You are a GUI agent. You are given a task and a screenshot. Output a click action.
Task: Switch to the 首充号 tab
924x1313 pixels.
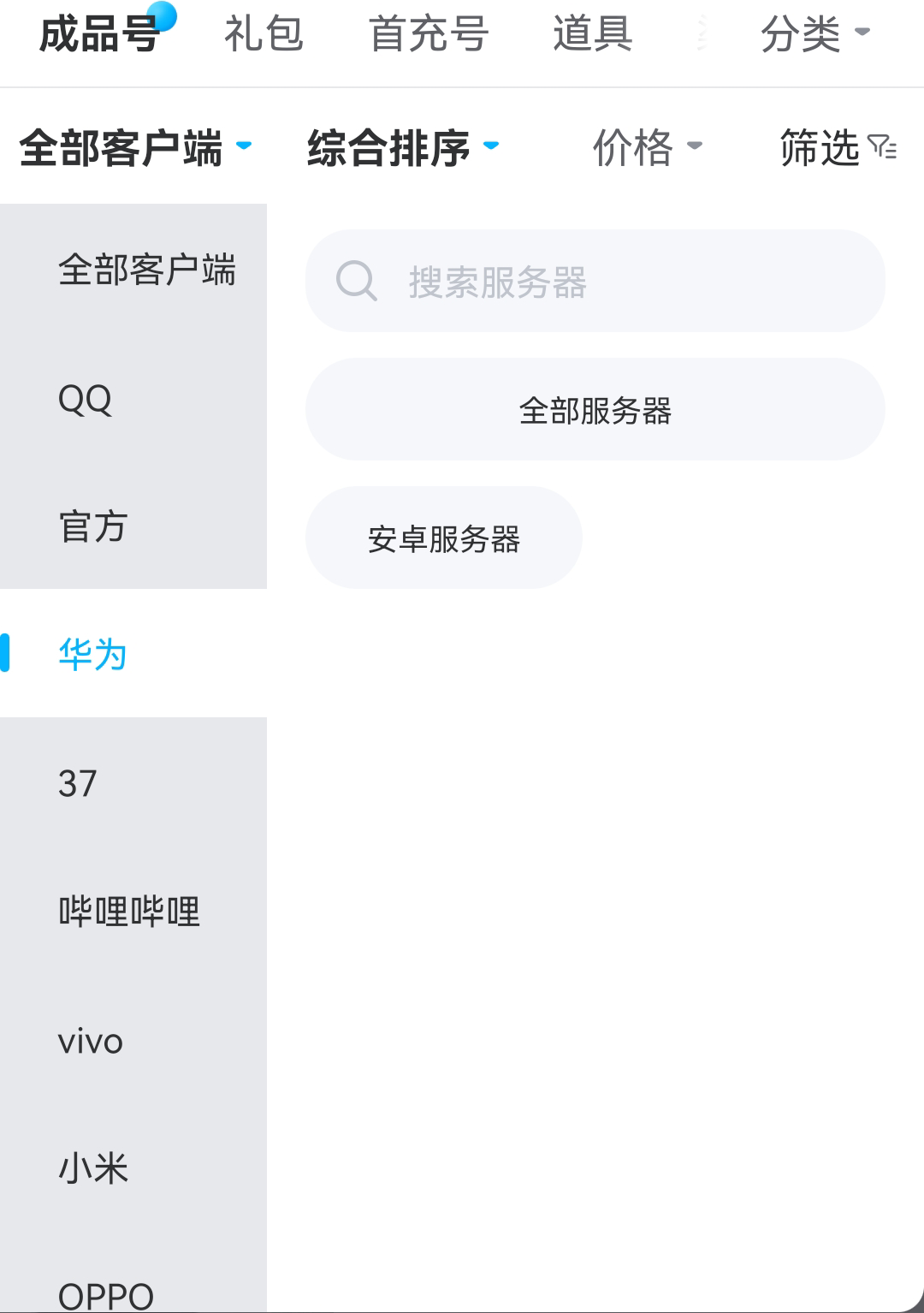click(429, 34)
